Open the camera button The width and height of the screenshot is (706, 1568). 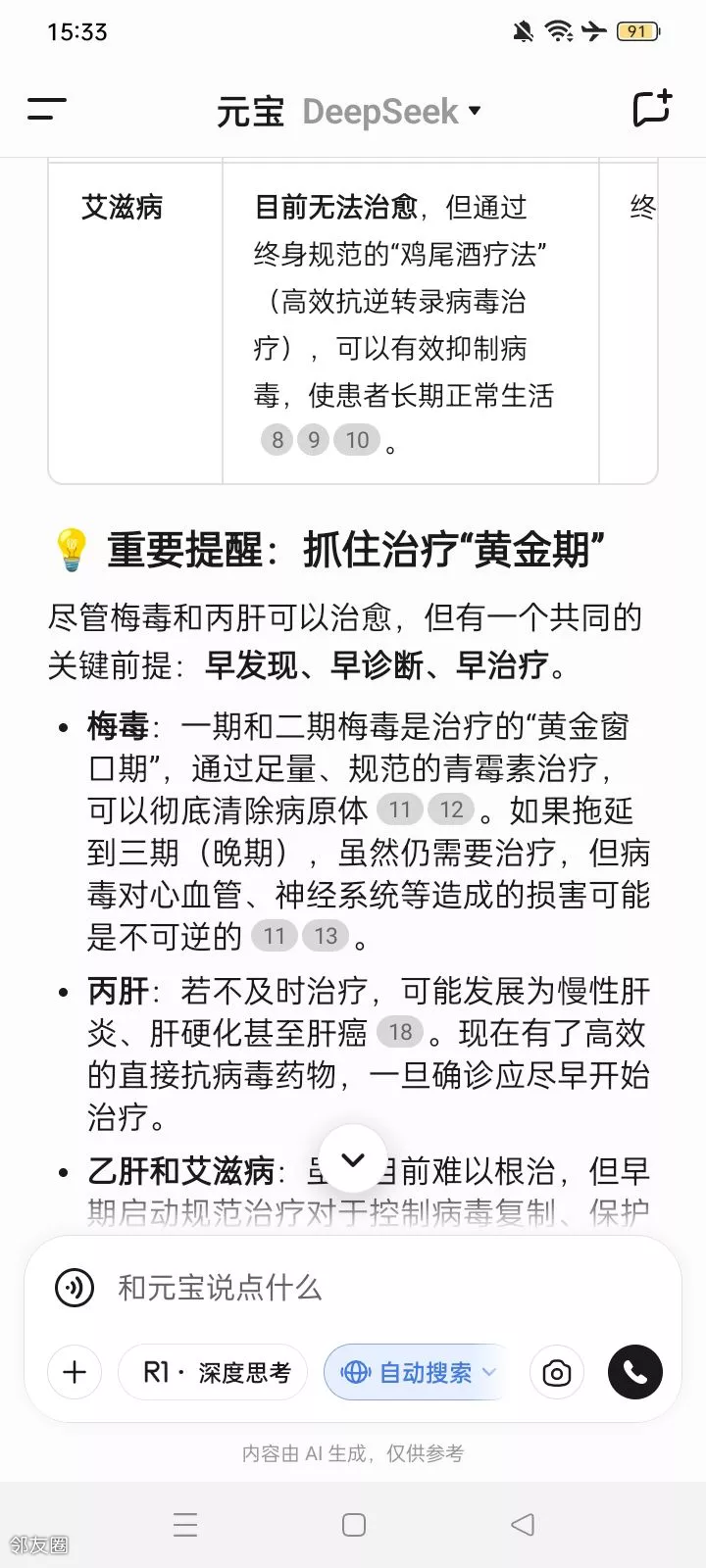coord(556,1372)
